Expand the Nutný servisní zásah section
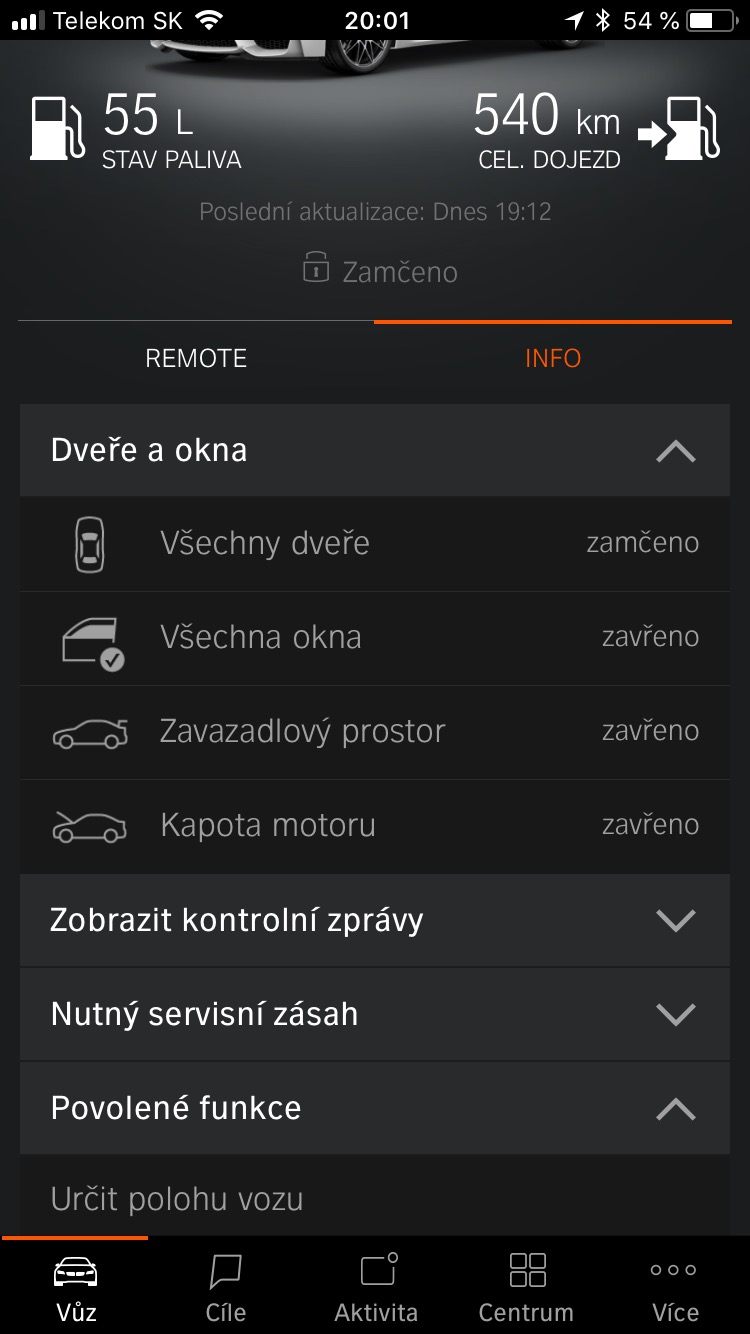 [677, 1013]
